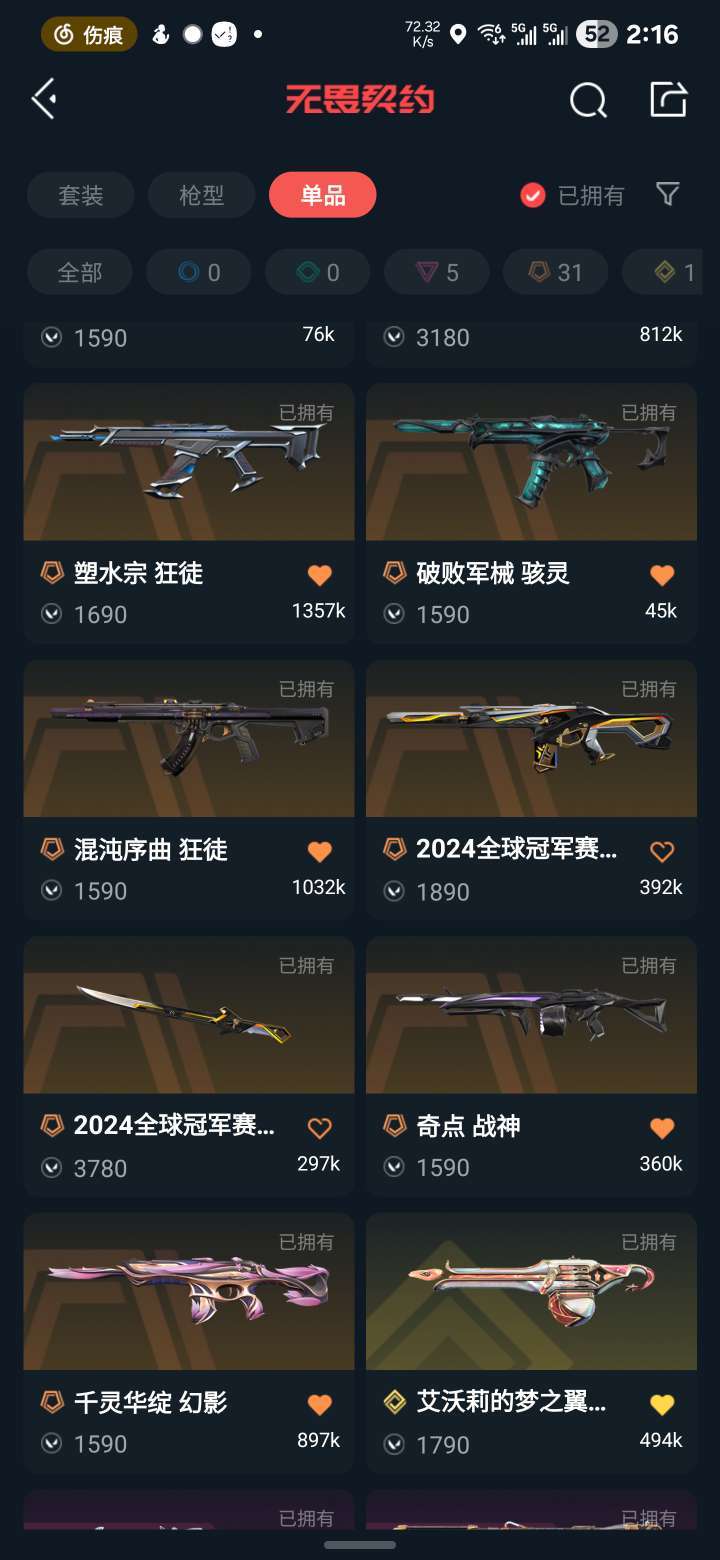
Task: Go back using the top-left arrow
Action: point(43,99)
